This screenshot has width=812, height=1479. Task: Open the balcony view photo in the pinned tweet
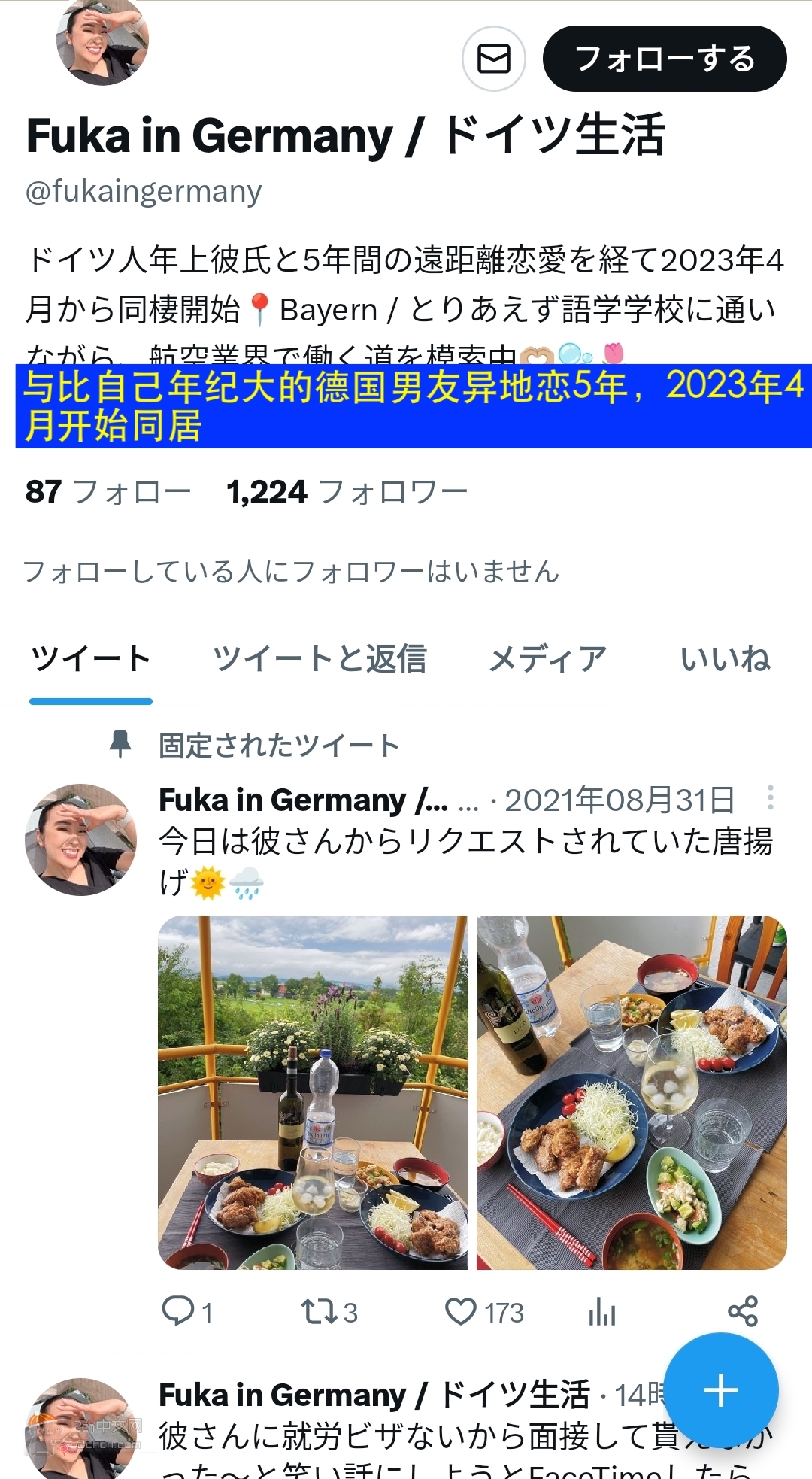[313, 1092]
